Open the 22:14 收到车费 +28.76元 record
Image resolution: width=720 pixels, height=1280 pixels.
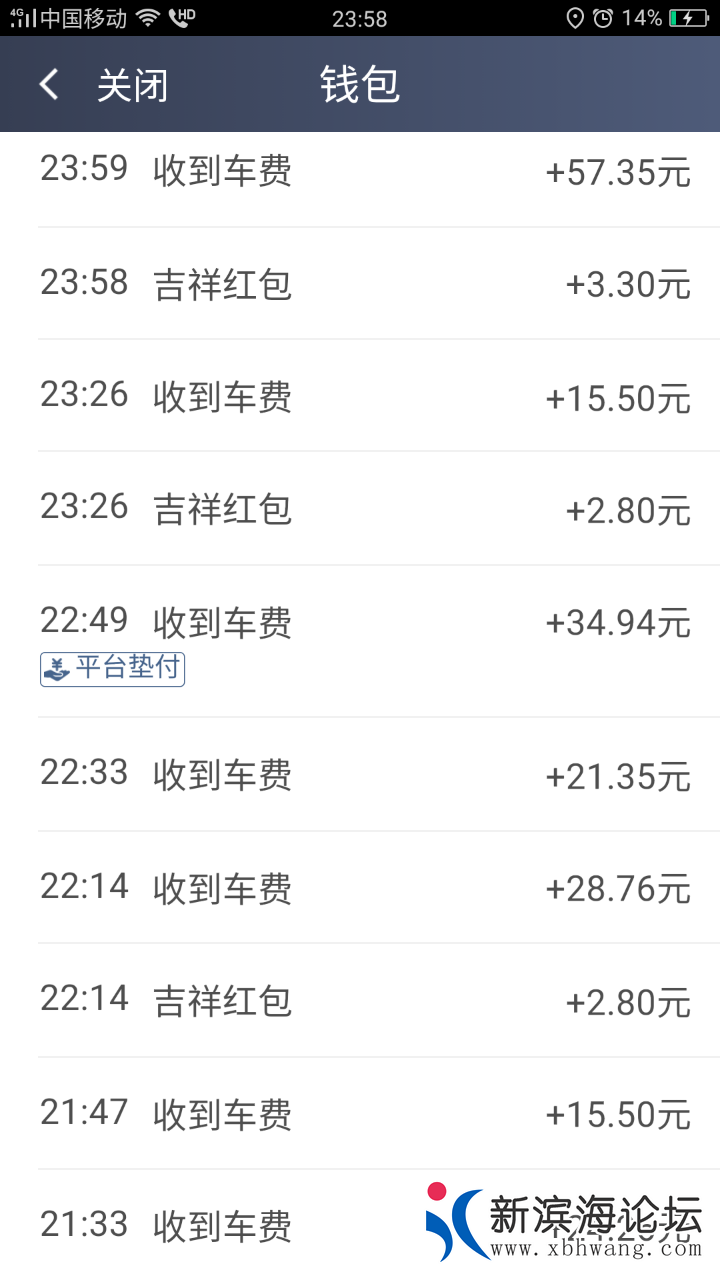360,888
